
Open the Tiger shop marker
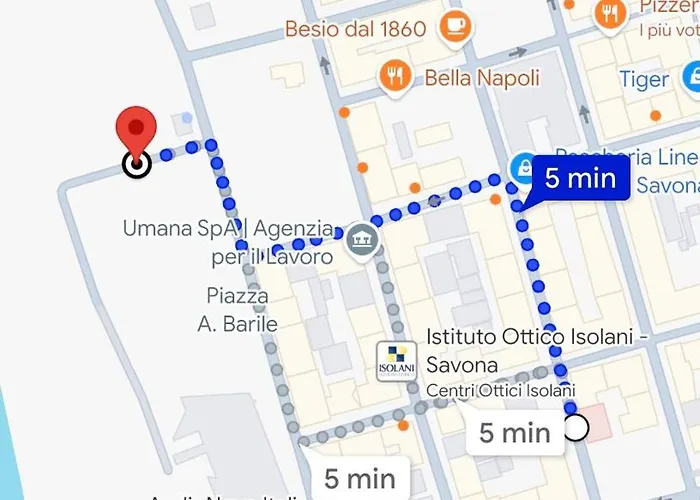click(x=692, y=76)
